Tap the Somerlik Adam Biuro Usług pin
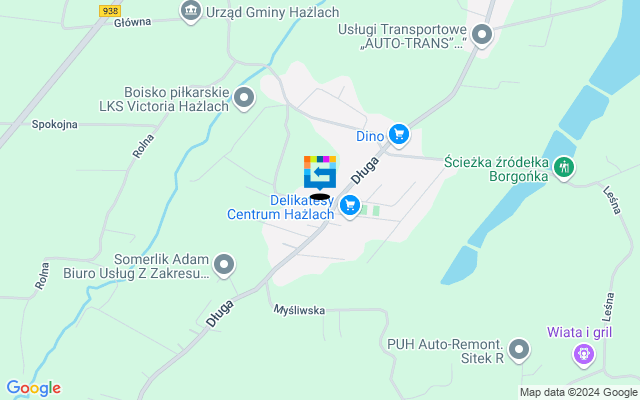 [224, 266]
